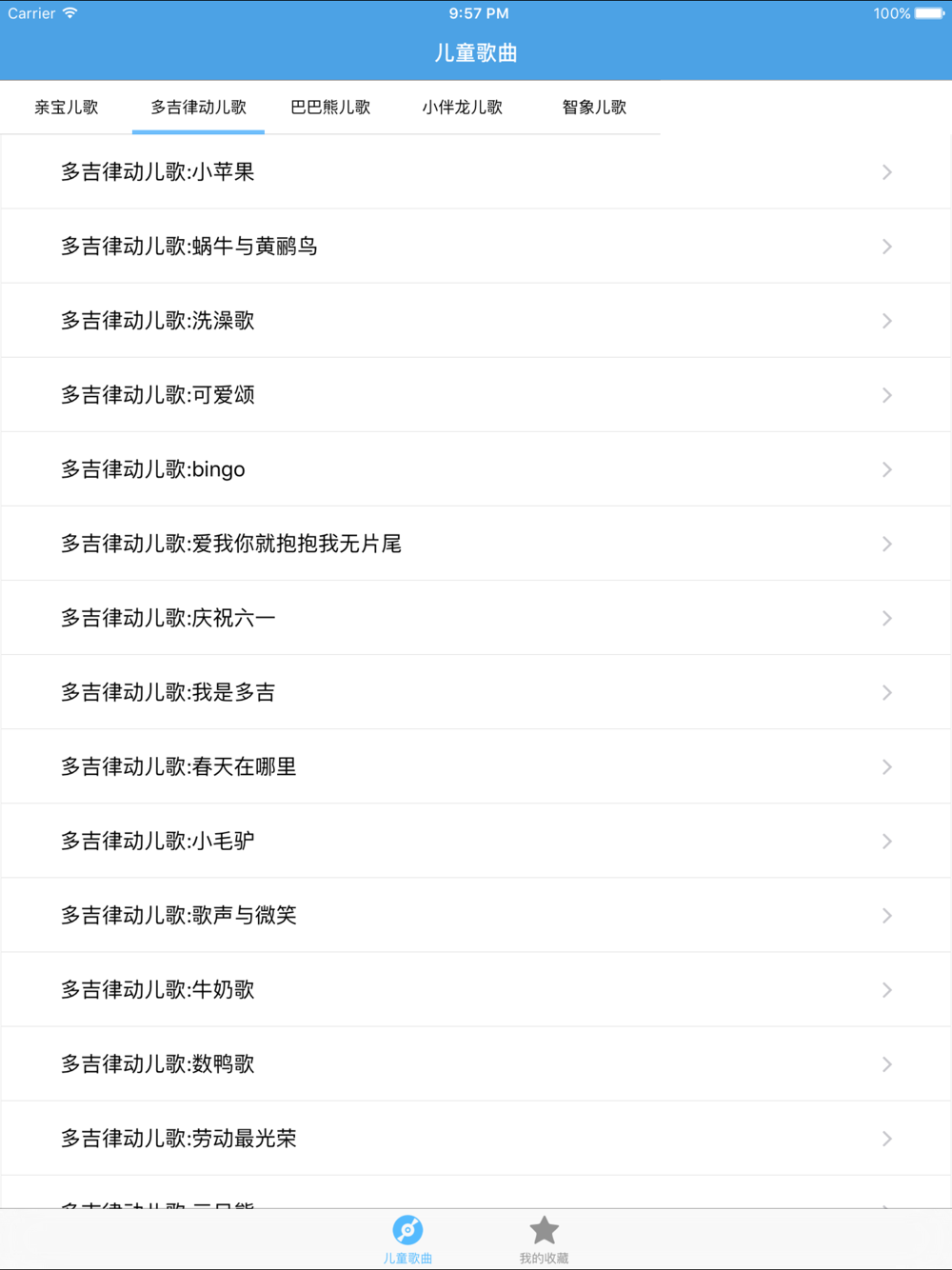
Task: Open 爱我你就抱抱我无片尾 row
Action: click(x=476, y=544)
